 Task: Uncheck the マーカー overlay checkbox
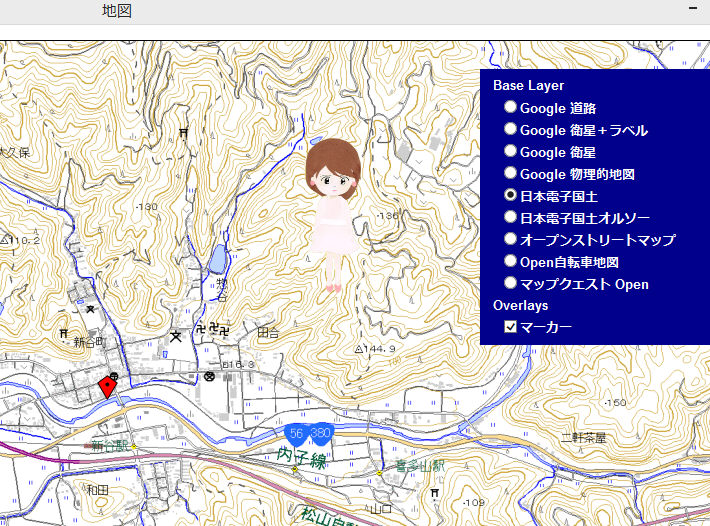point(510,327)
